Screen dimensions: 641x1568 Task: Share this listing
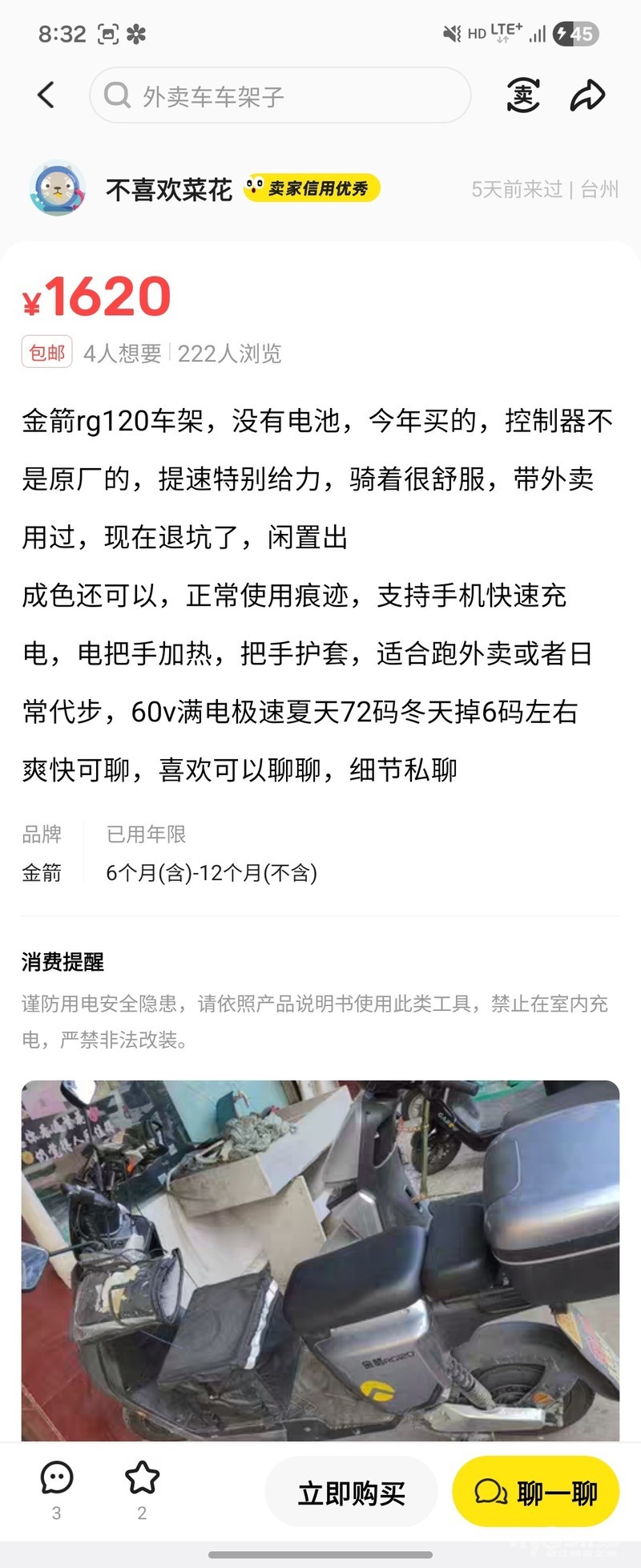(587, 95)
